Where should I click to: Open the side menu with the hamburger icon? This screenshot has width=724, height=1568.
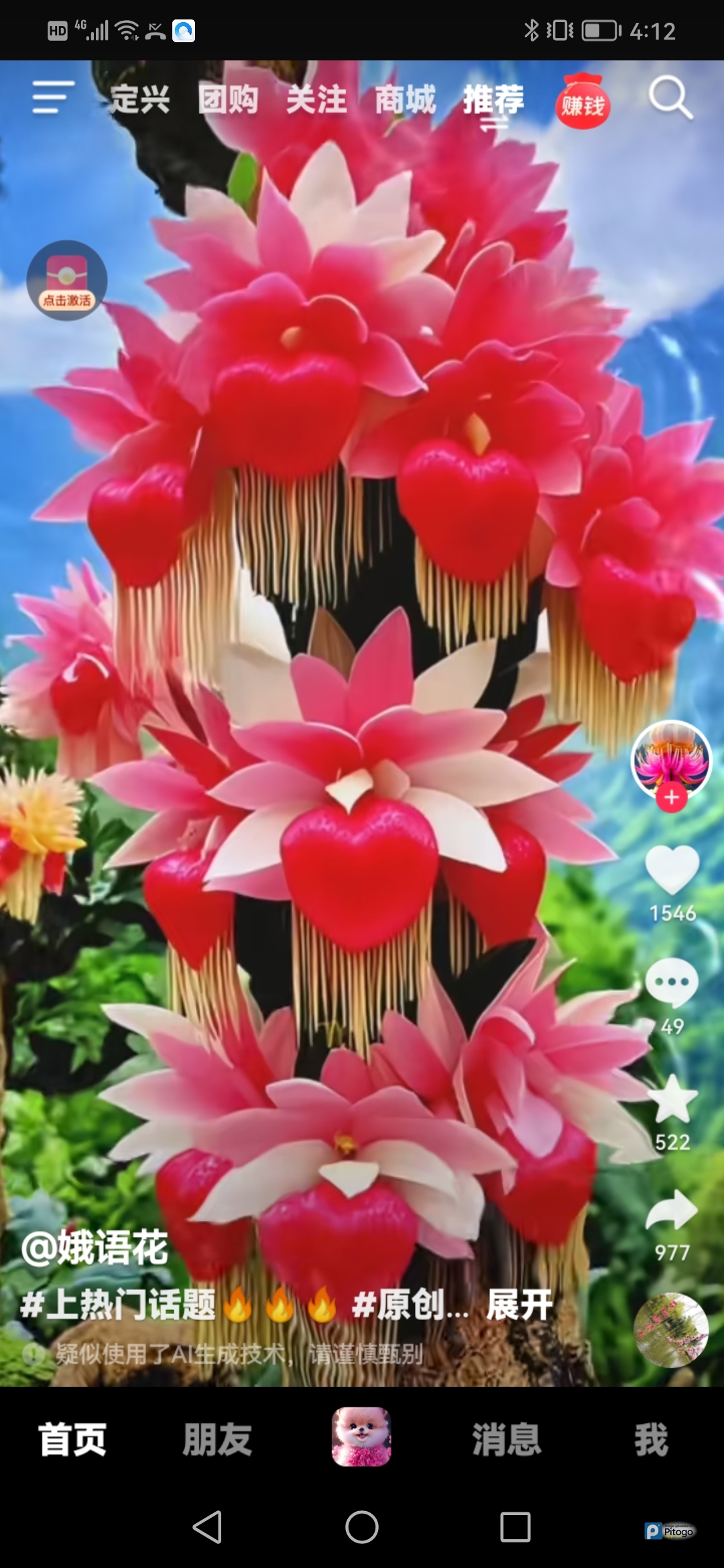54,98
